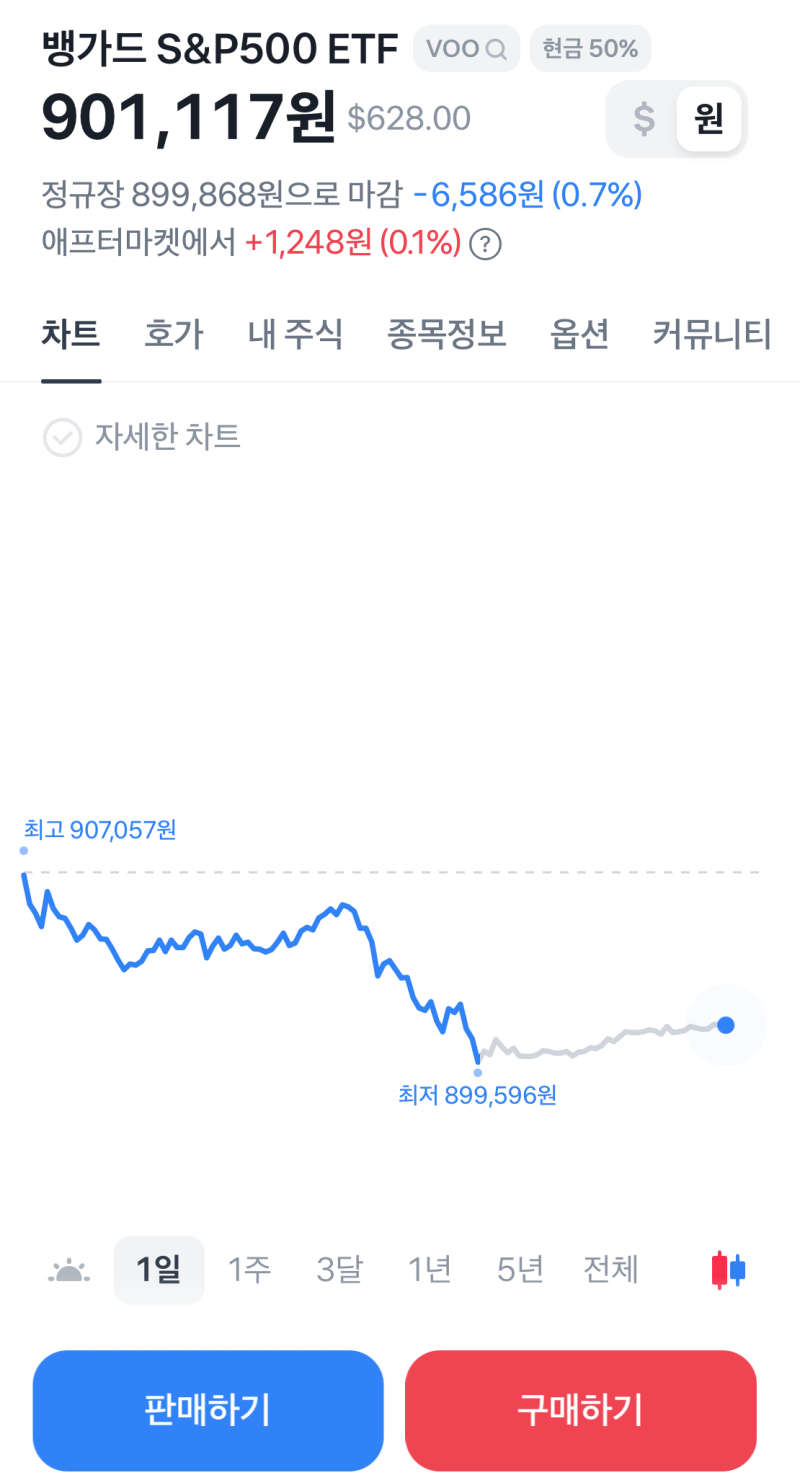Viewport: 800px width, 1483px height.
Task: Select the 1주 weekly chart range
Action: 249,1268
